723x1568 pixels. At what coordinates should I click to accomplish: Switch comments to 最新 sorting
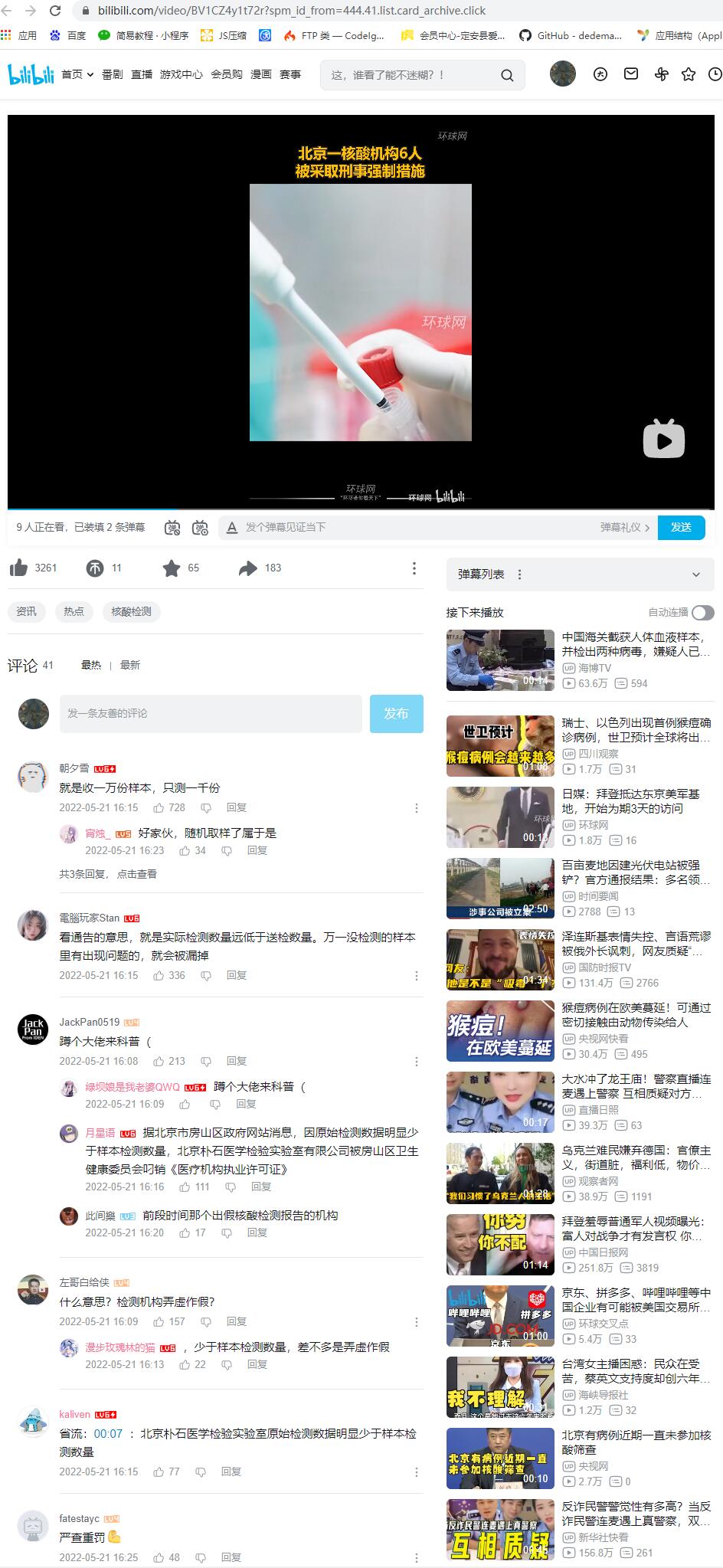click(130, 665)
